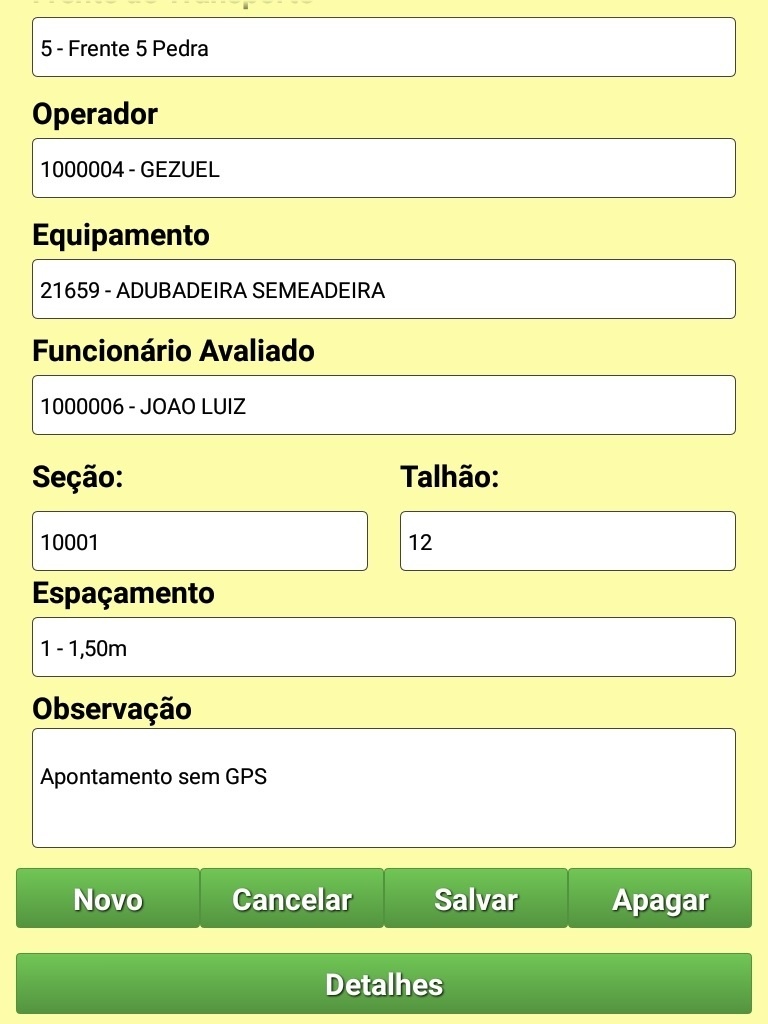Edit the Talhão field
The image size is (768, 1024).
(x=567, y=541)
